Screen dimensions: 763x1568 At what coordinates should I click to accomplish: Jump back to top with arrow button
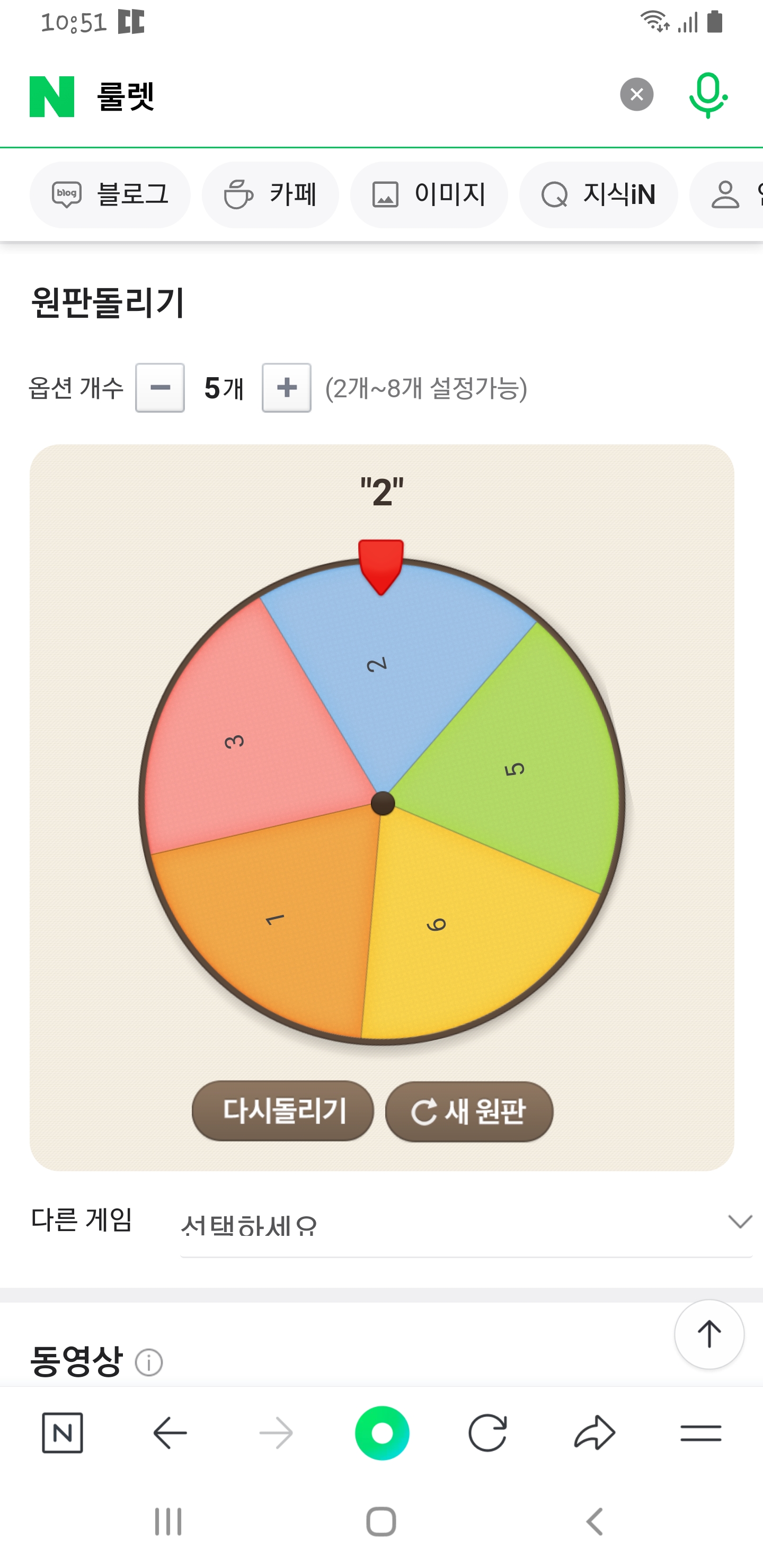709,1334
